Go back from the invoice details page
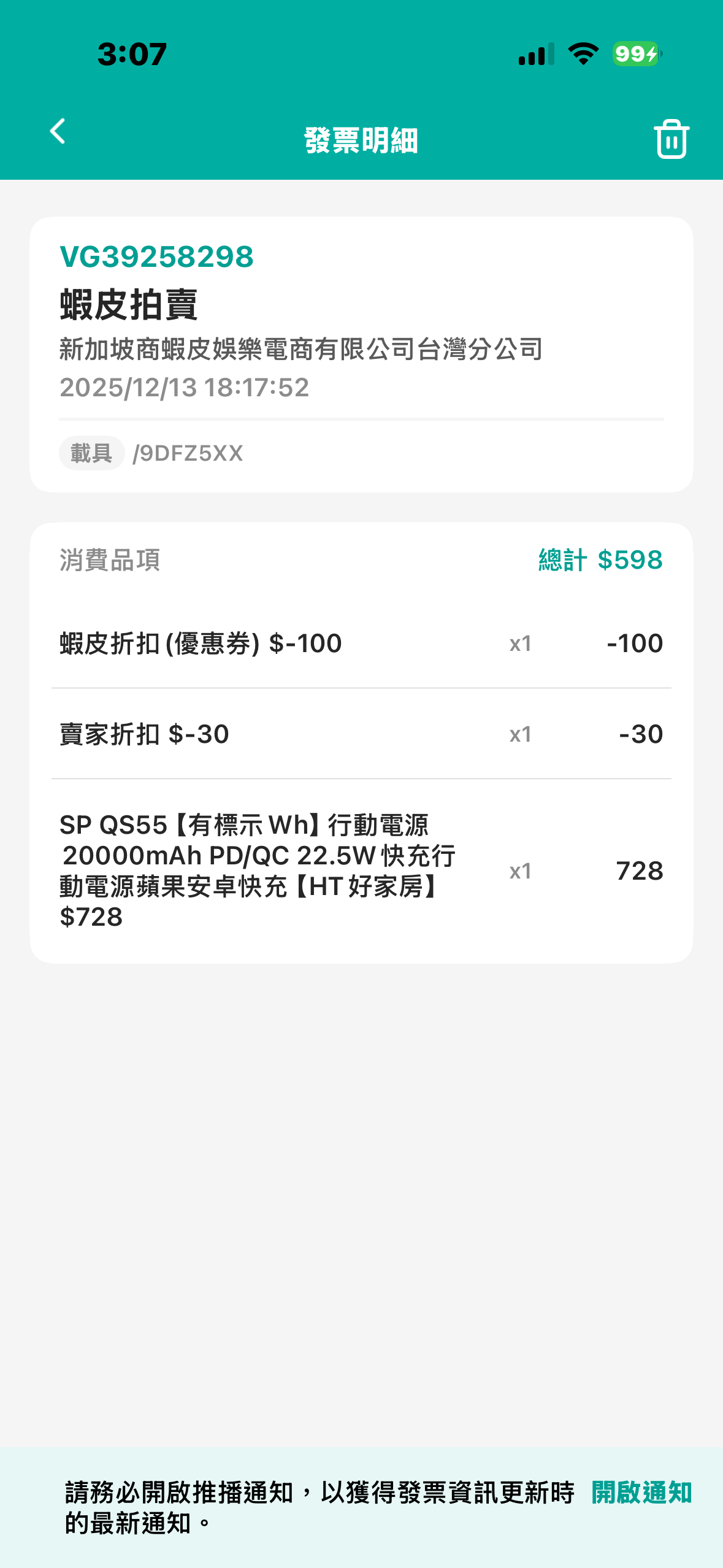The width and height of the screenshot is (723, 1568). coord(58,131)
